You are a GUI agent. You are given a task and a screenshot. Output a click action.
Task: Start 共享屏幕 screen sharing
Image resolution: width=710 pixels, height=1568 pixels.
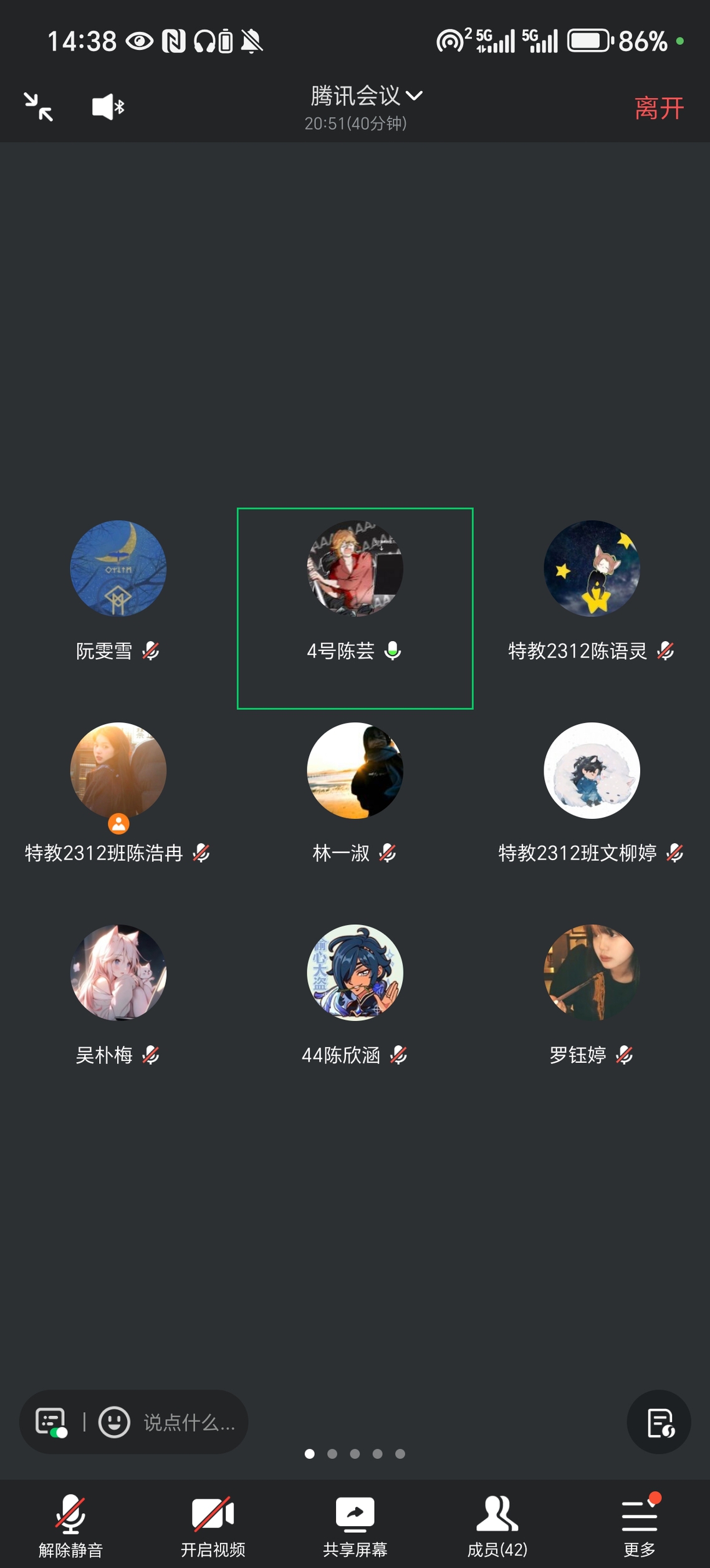355,1524
